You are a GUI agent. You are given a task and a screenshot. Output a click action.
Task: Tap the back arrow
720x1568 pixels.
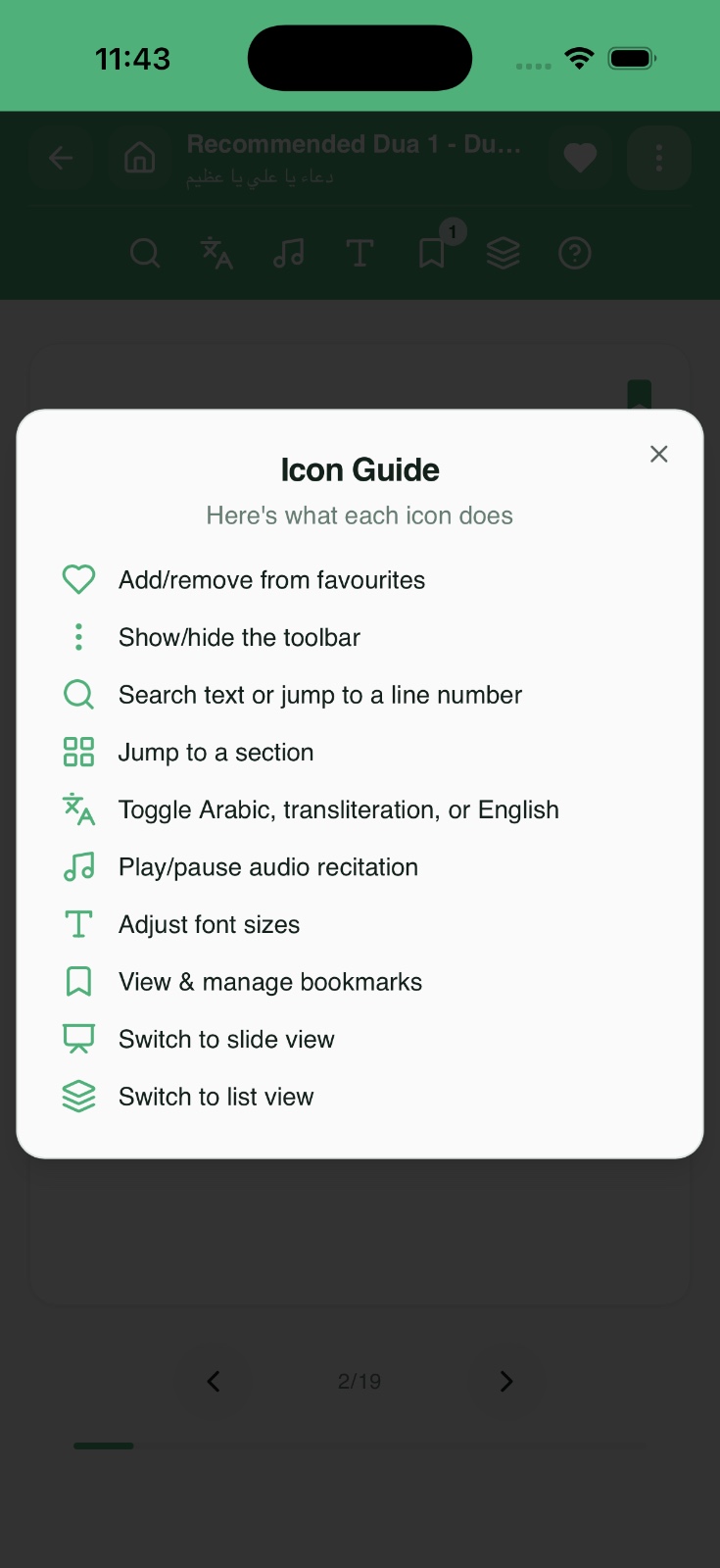pyautogui.click(x=61, y=157)
